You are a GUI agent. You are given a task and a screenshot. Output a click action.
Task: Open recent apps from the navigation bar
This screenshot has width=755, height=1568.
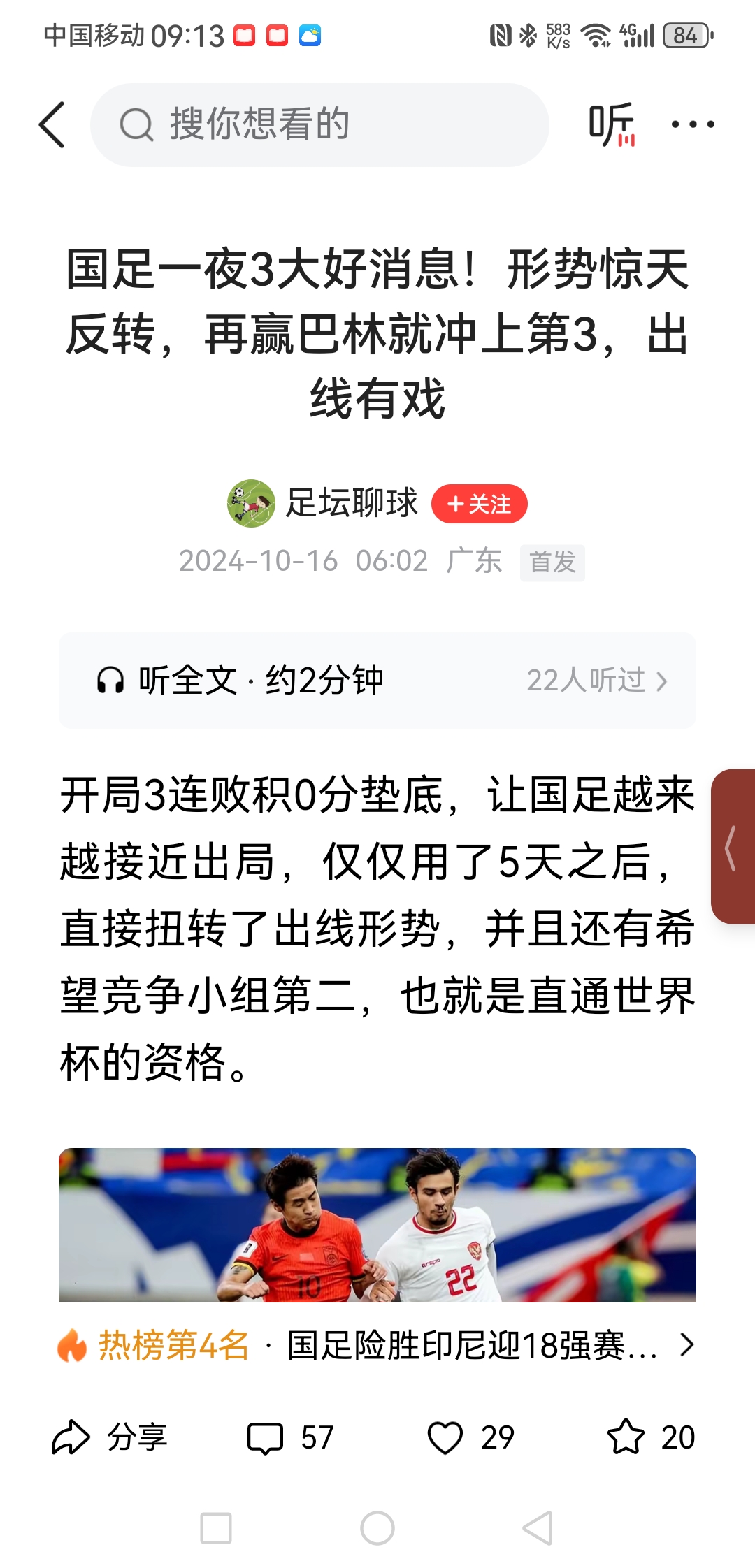click(x=216, y=1528)
